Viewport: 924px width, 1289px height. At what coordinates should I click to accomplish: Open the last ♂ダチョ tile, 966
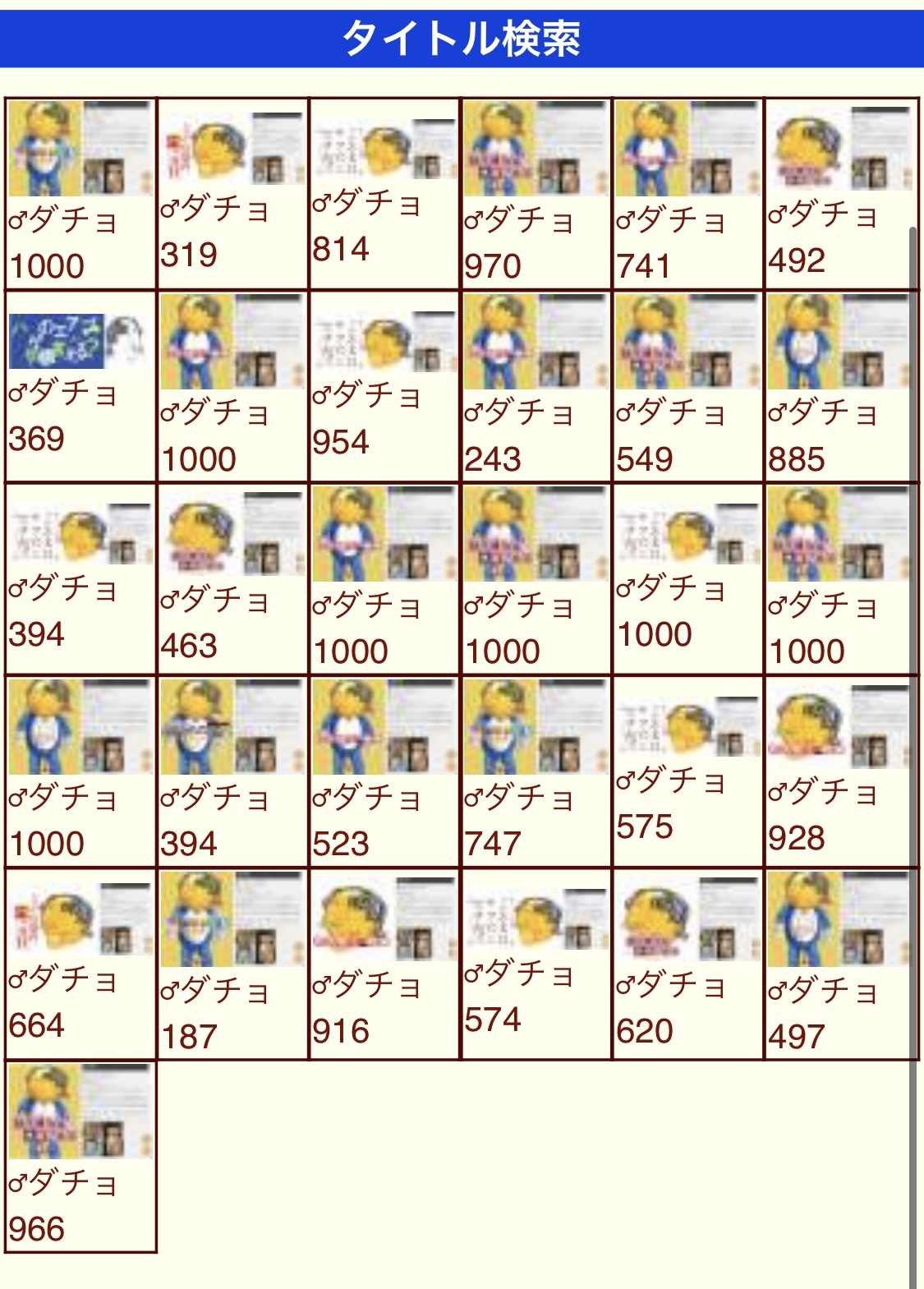(x=80, y=1157)
